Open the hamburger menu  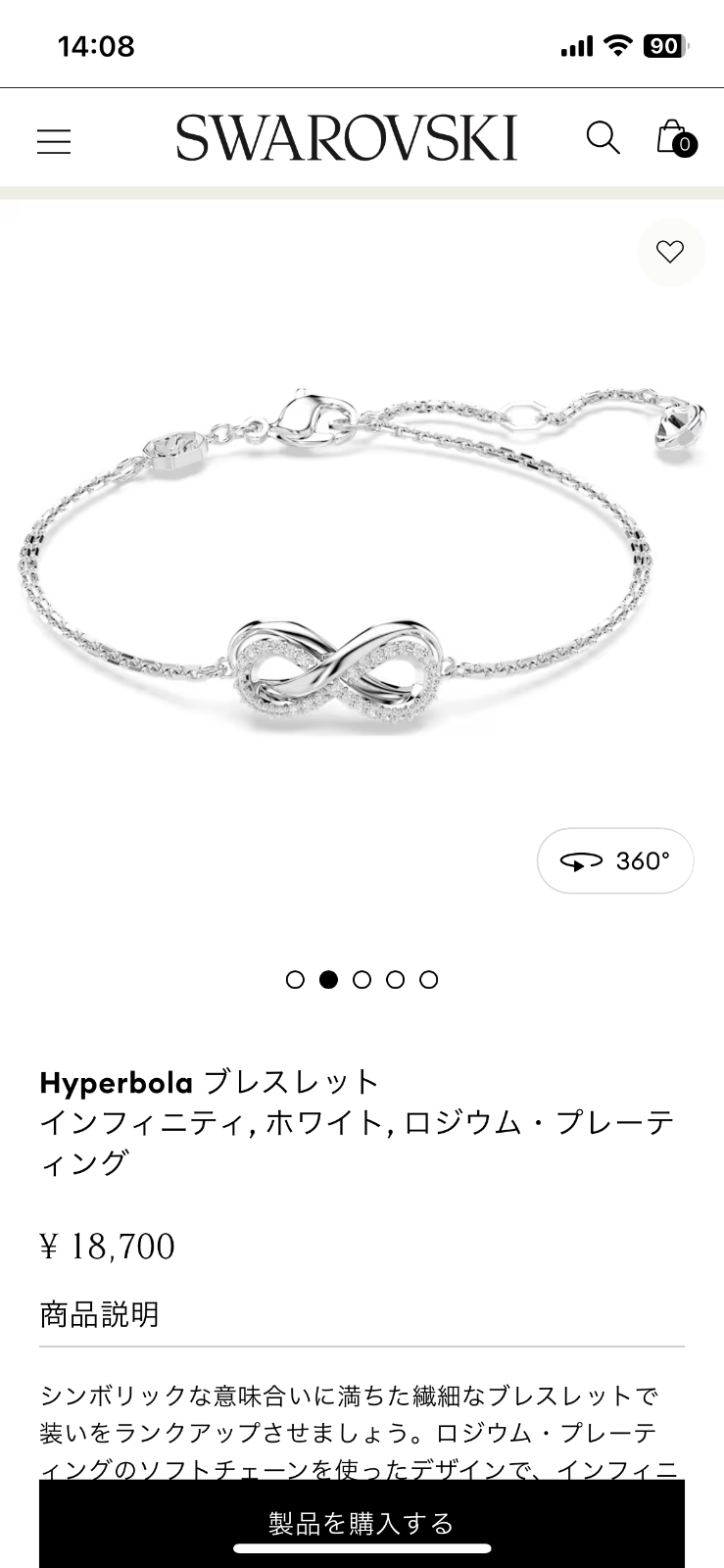[x=54, y=141]
